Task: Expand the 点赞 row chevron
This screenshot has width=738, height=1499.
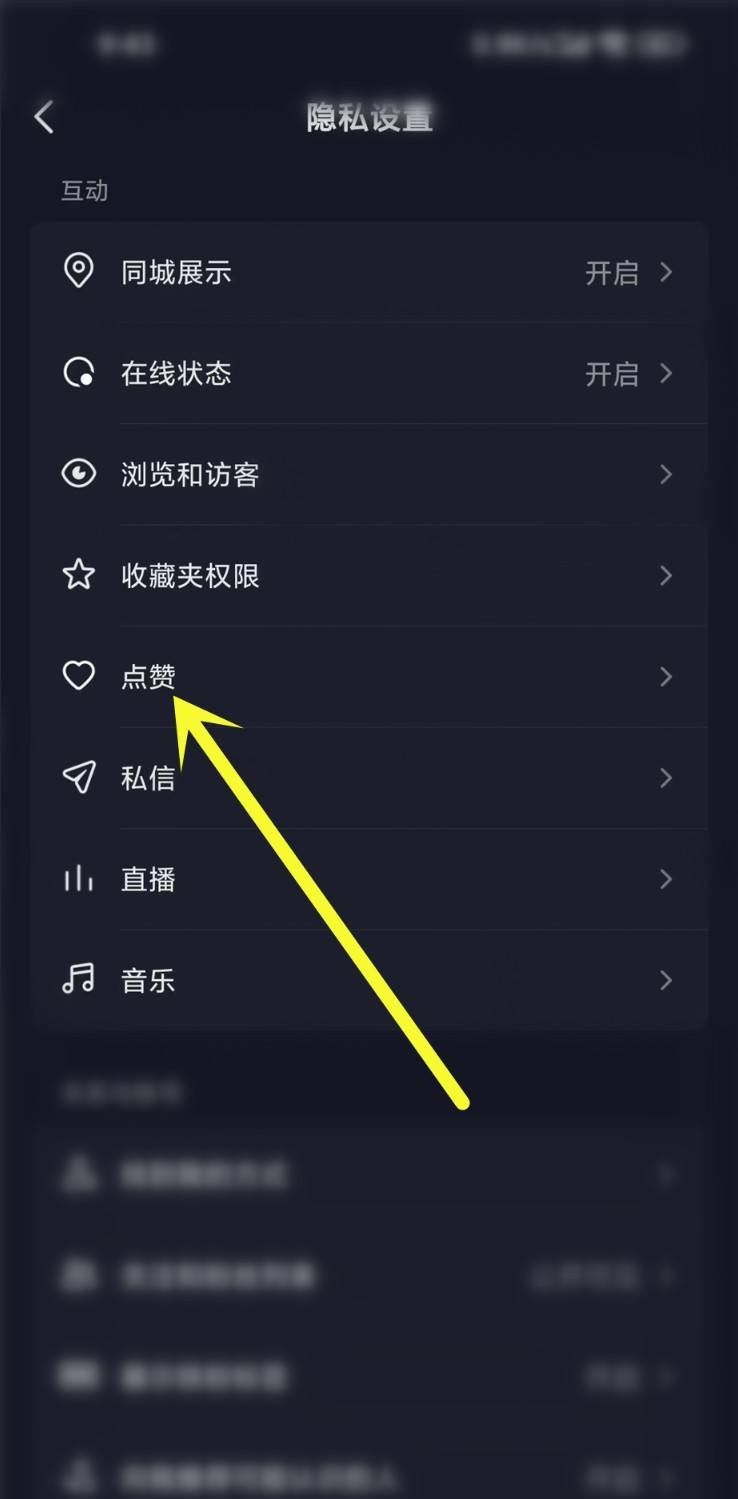Action: coord(666,676)
